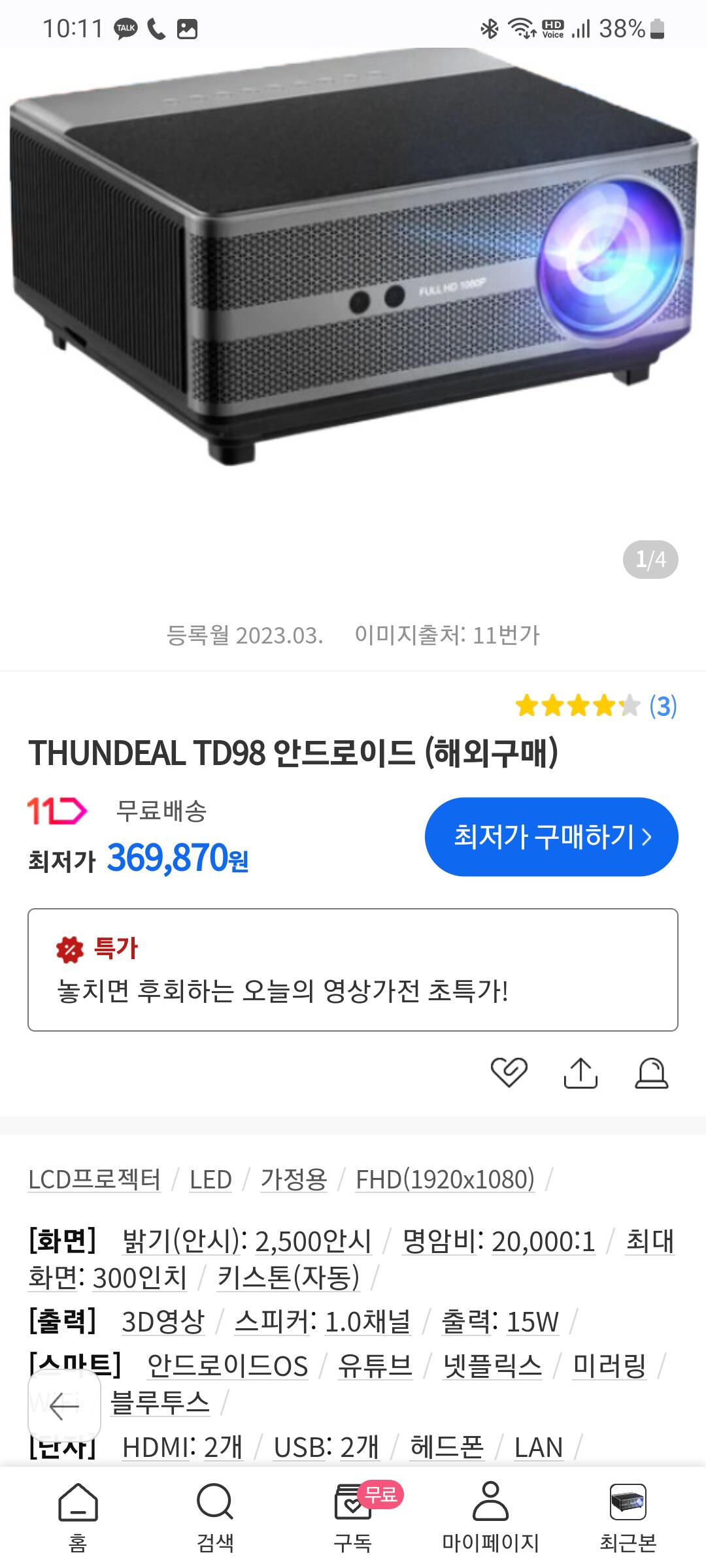
Task: Open the 특가 promotion banner
Action: [352, 970]
